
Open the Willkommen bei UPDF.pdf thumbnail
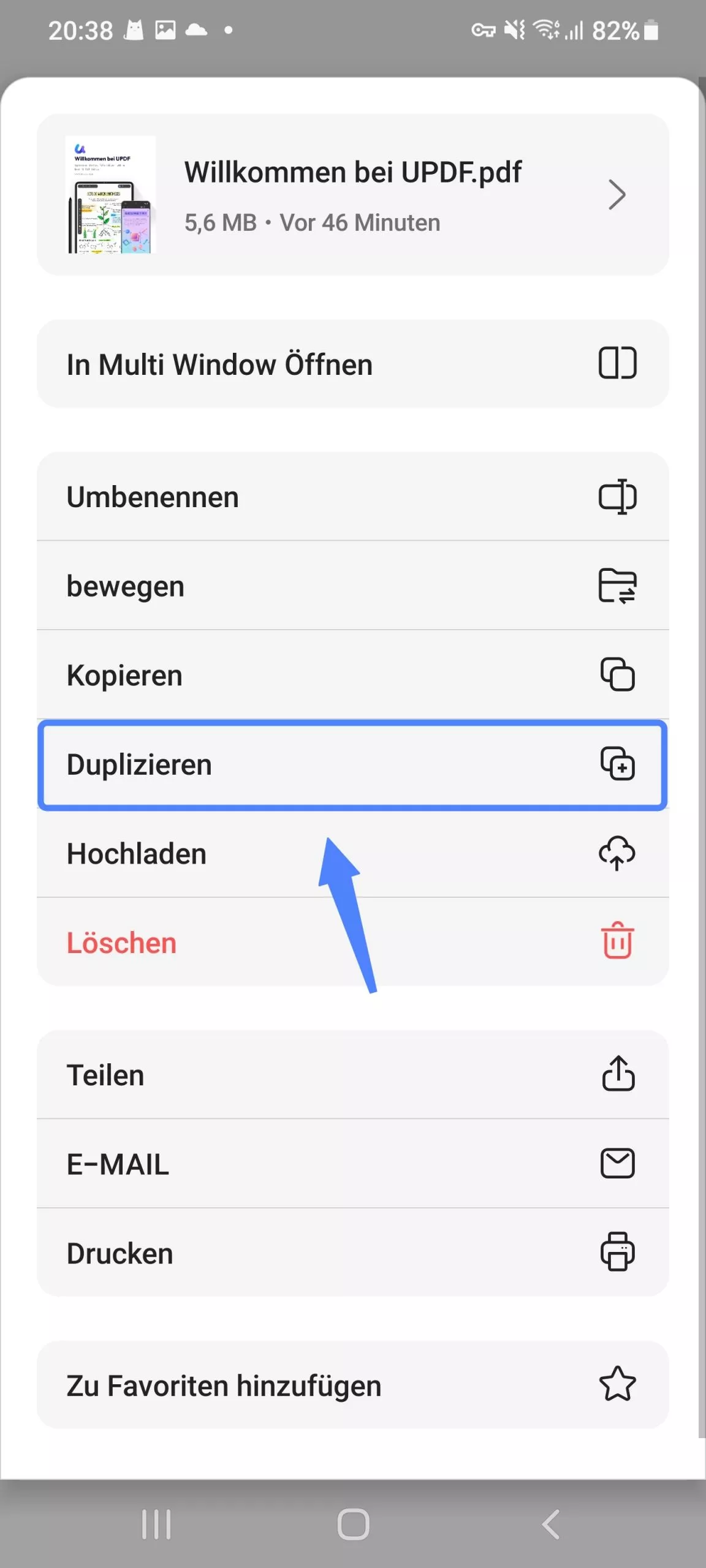(110, 193)
